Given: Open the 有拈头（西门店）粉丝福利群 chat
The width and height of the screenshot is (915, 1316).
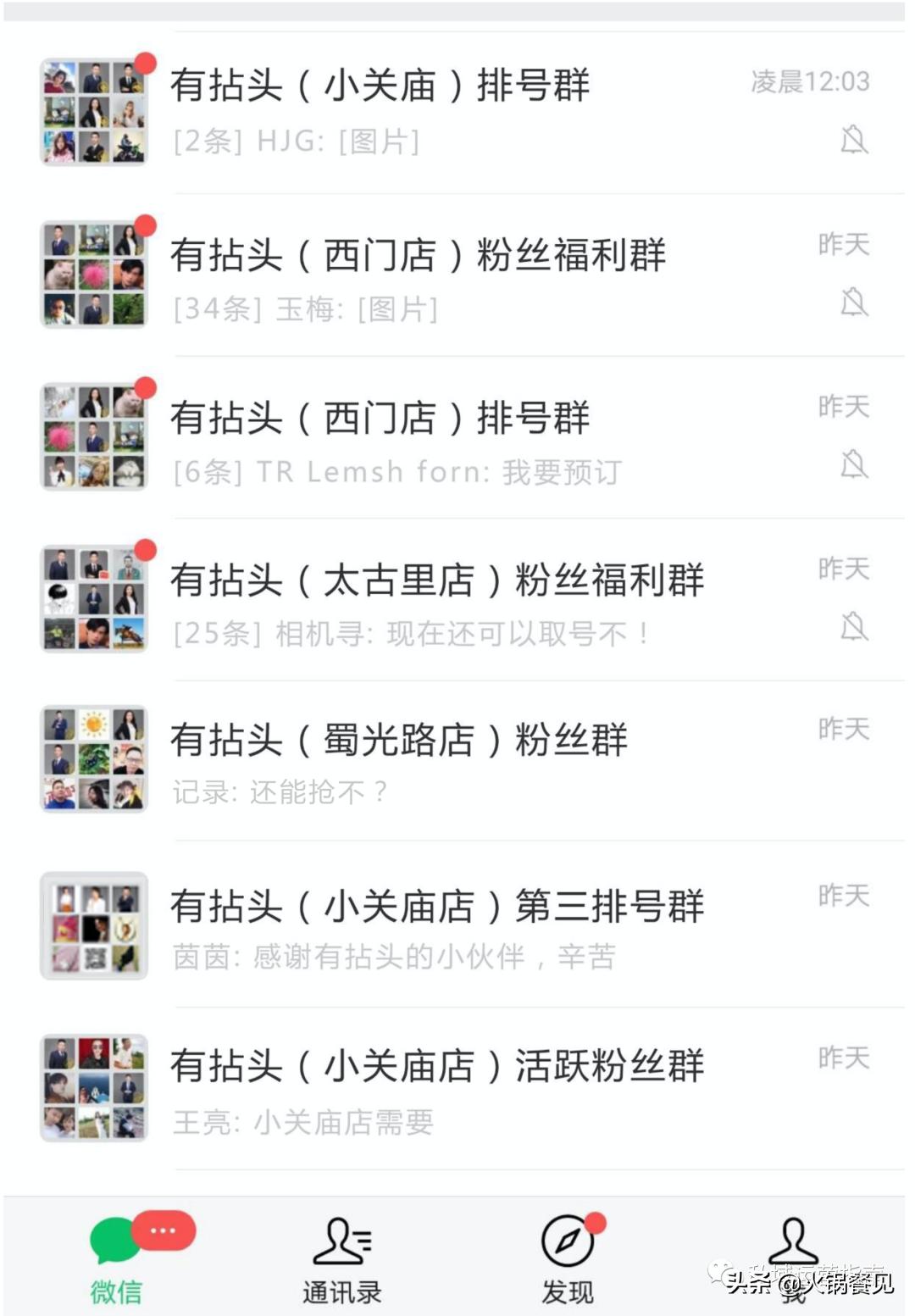Looking at the screenshot, I should coord(457,276).
